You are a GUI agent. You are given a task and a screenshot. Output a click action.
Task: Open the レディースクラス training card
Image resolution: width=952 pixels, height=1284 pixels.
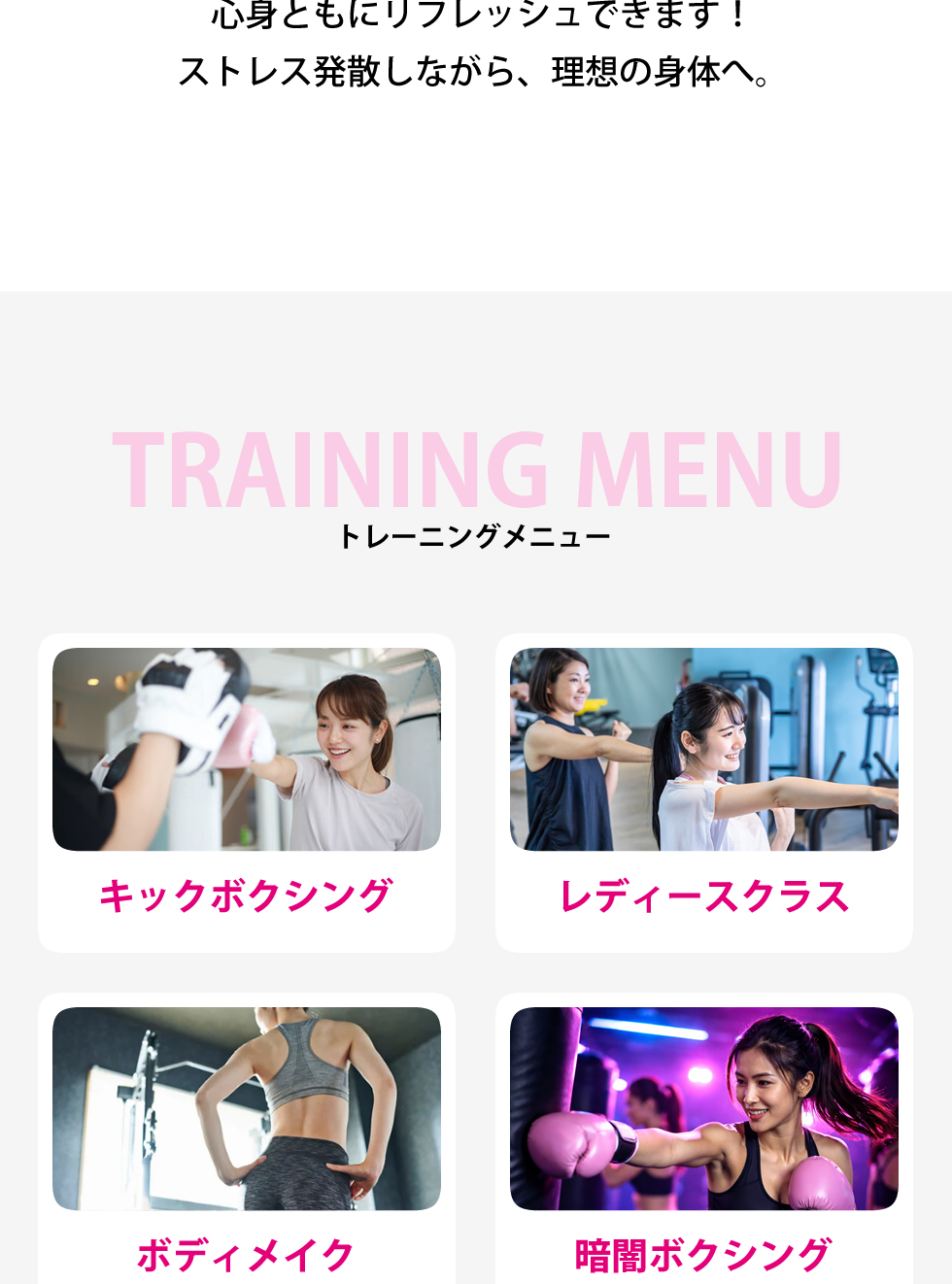[x=703, y=793]
